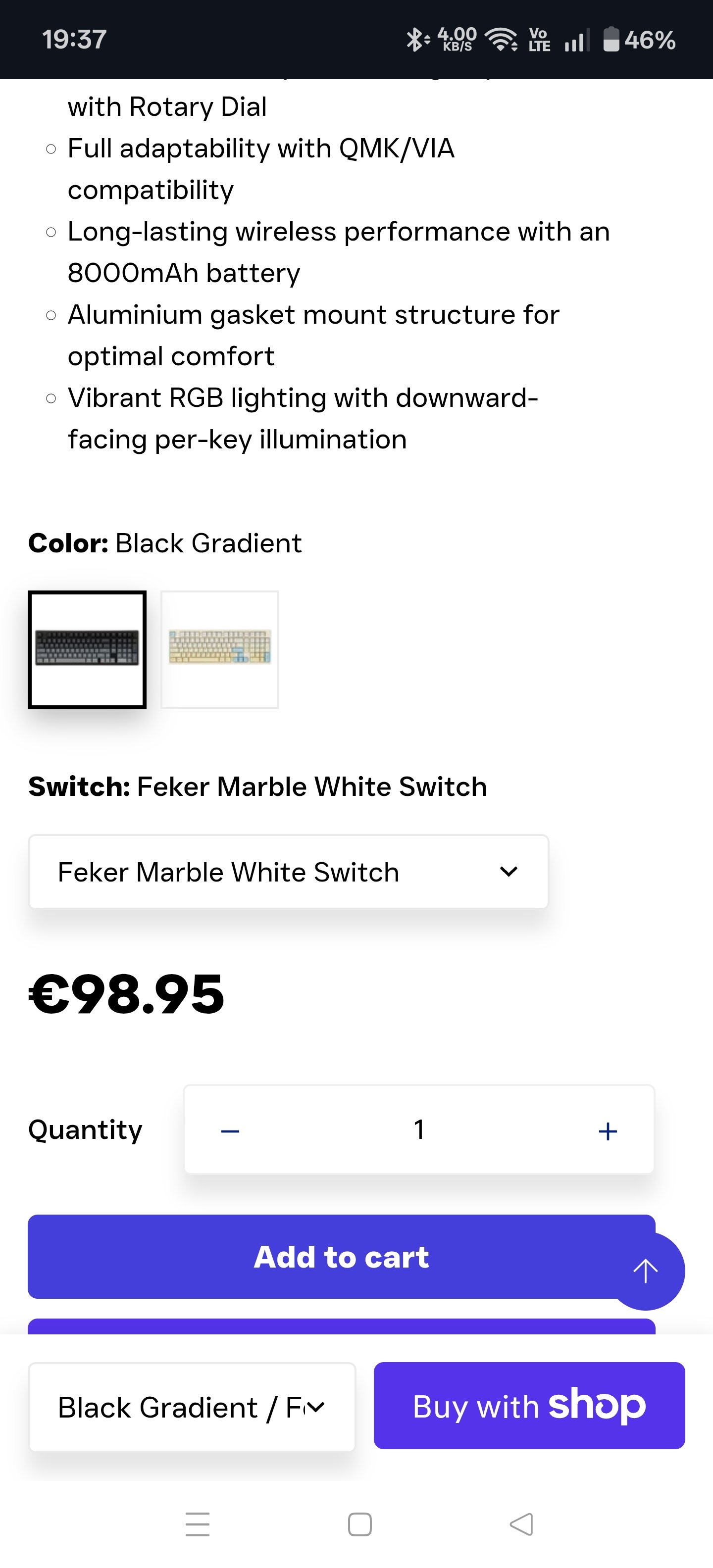Expand the Feker Marble White Switch dropdown

click(x=288, y=872)
